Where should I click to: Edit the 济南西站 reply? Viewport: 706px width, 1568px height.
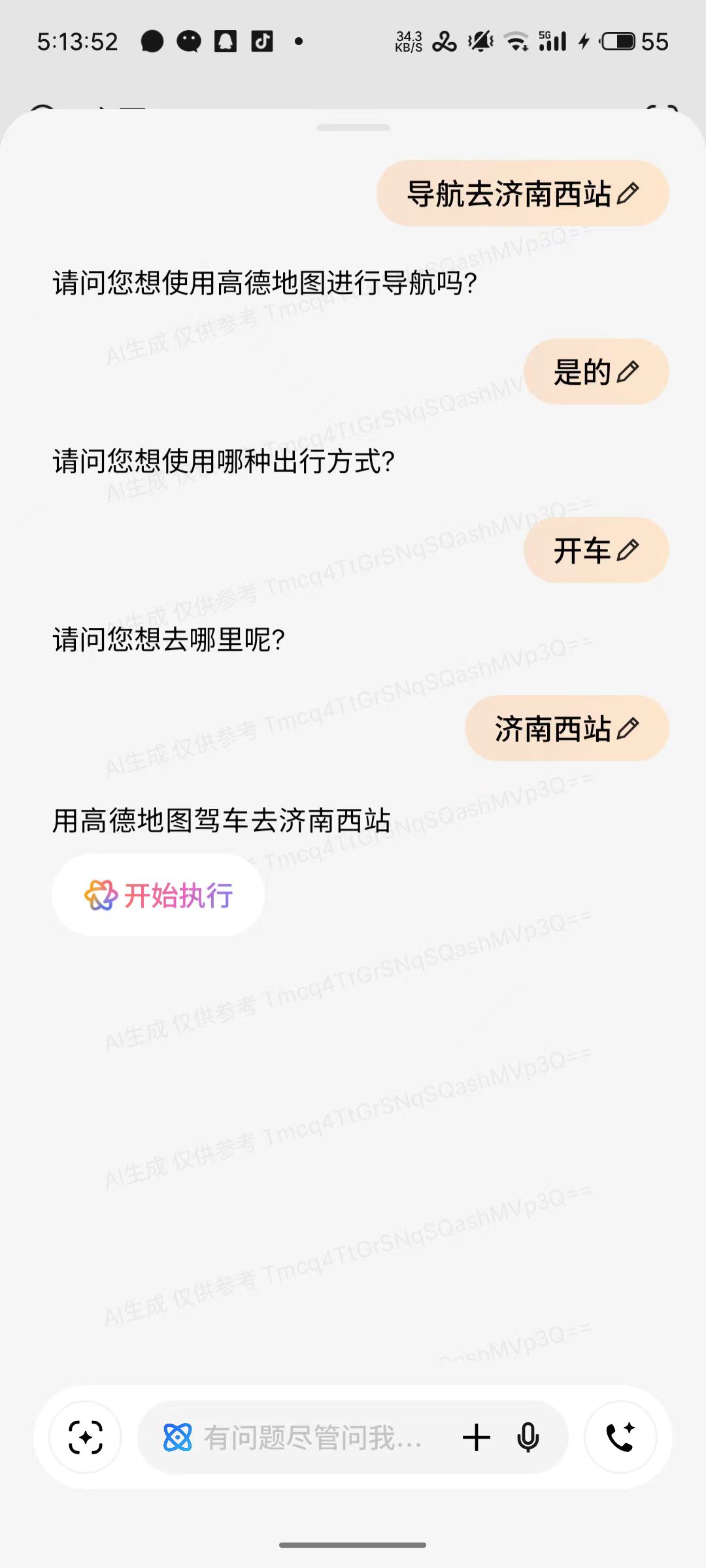coord(628,728)
